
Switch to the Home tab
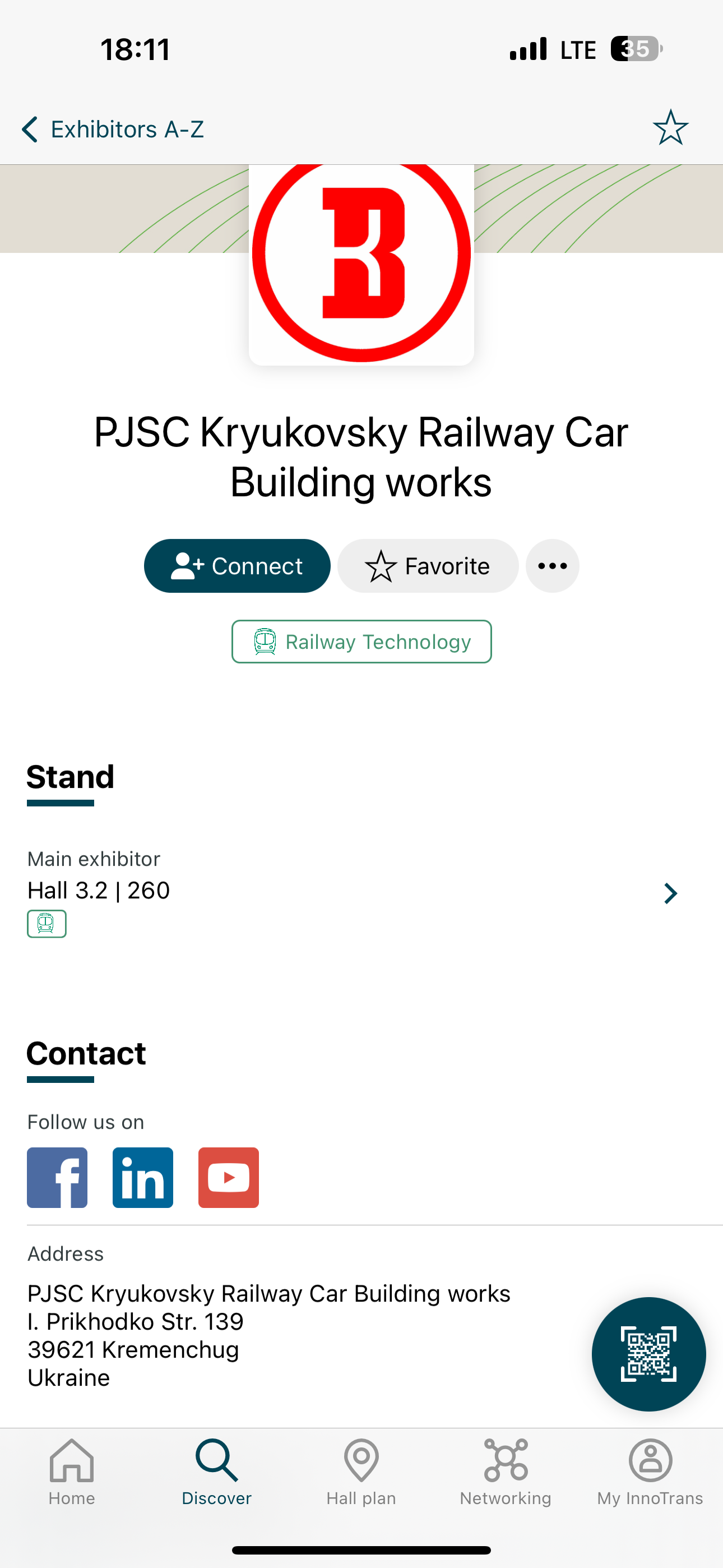72,1471
